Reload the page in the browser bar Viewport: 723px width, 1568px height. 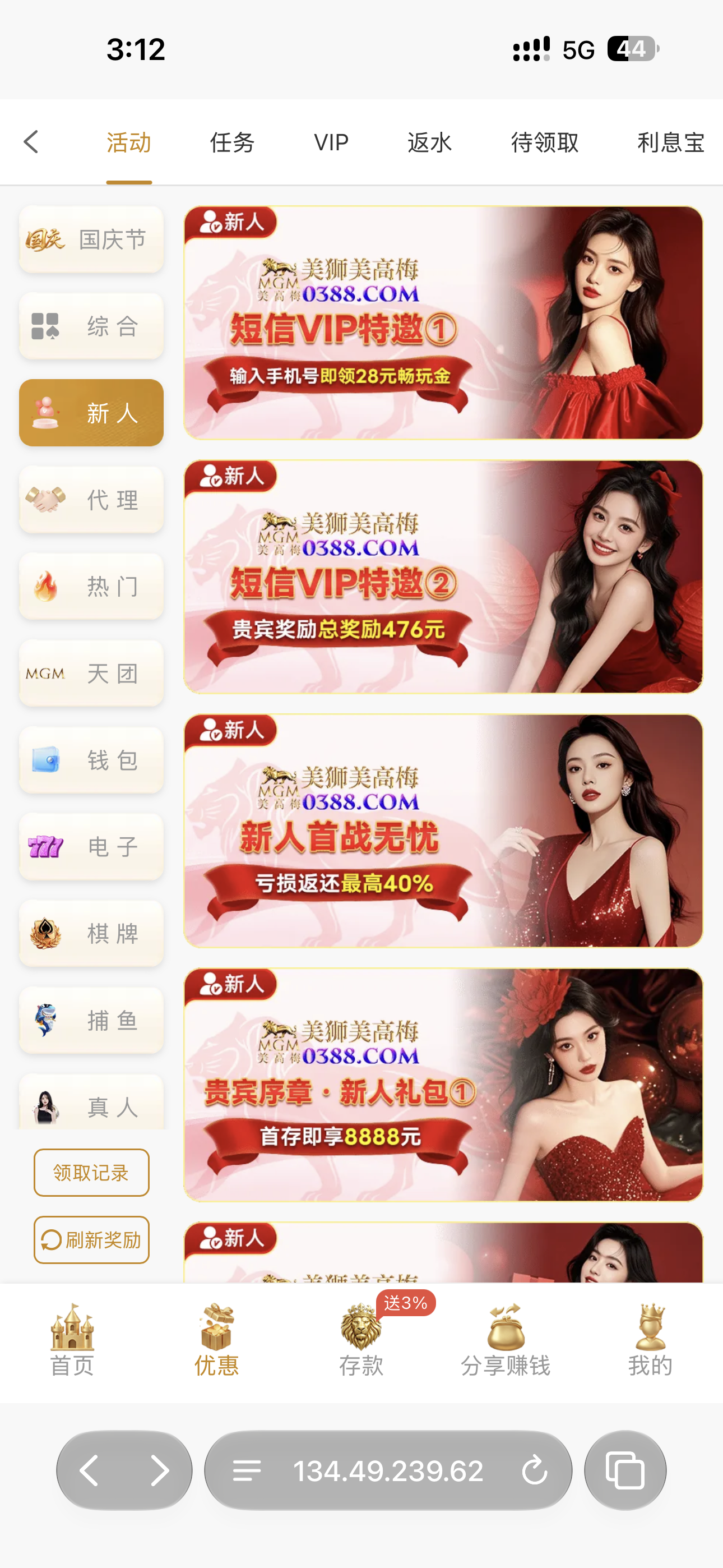coord(534,1470)
